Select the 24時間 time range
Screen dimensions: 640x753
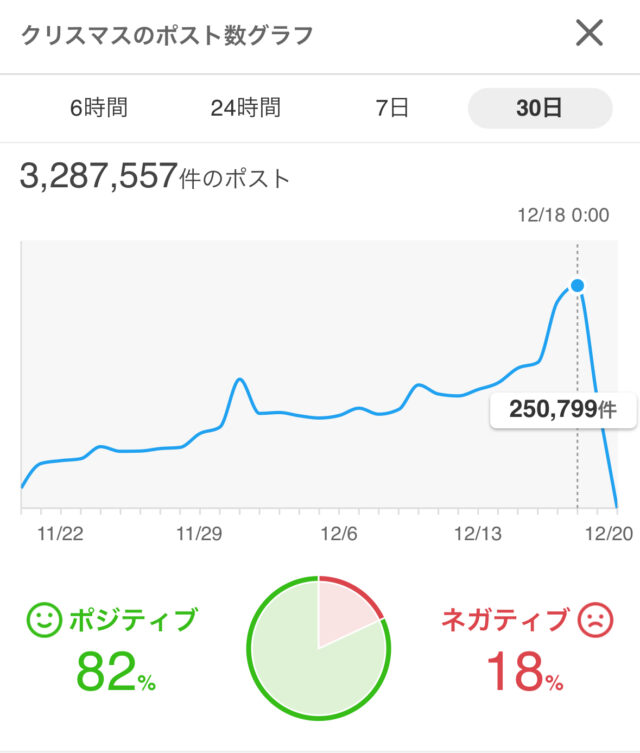click(x=245, y=108)
